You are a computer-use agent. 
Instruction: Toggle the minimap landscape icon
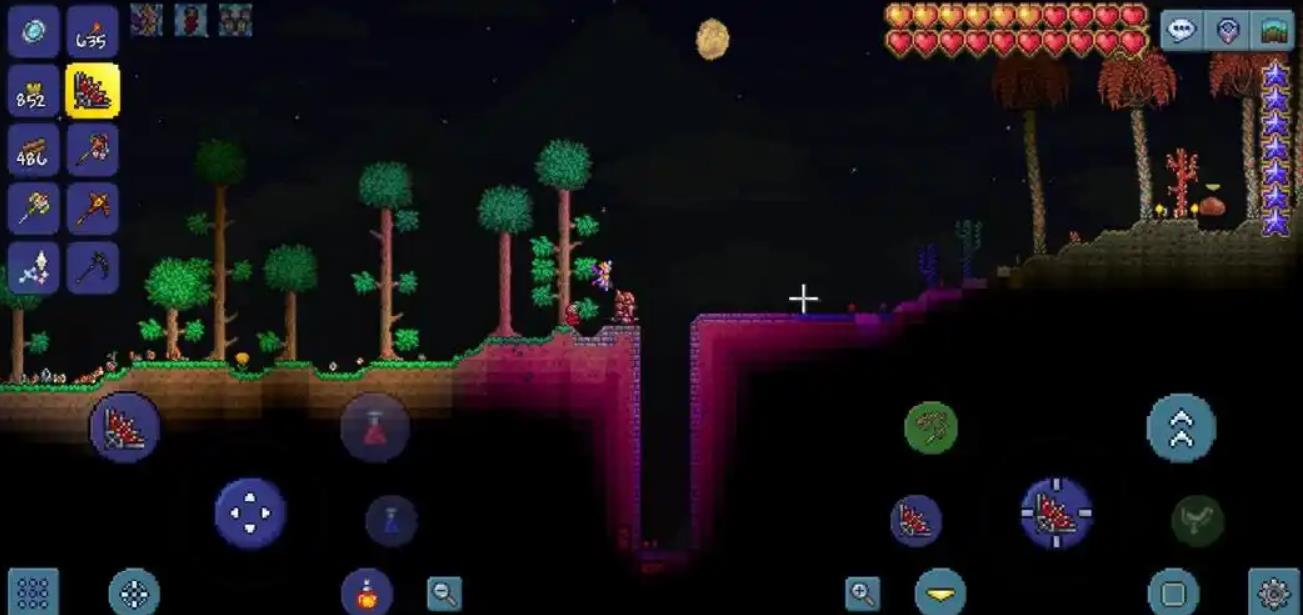coord(1273,30)
